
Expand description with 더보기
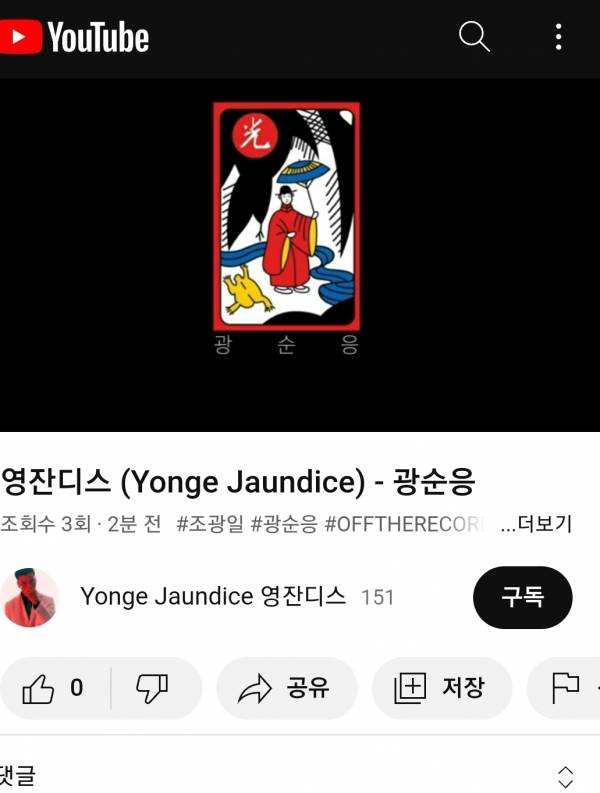[536, 523]
